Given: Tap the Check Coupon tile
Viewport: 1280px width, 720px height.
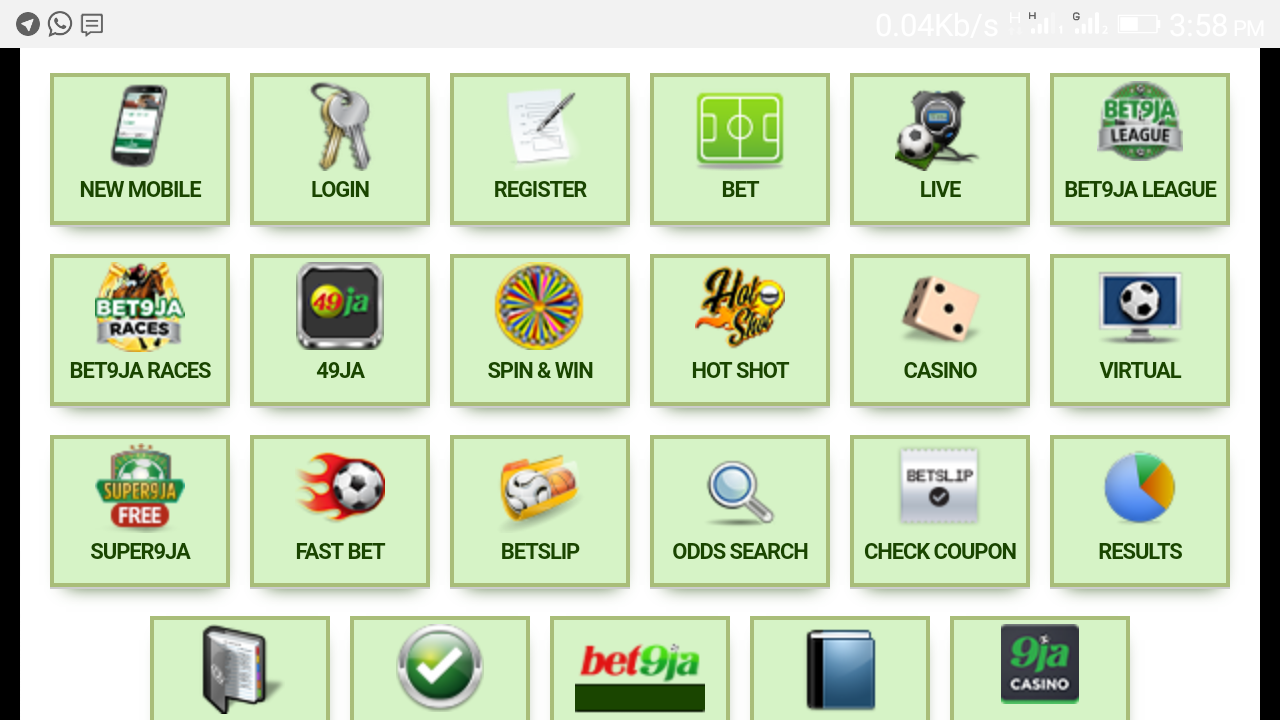Looking at the screenshot, I should click(940, 511).
